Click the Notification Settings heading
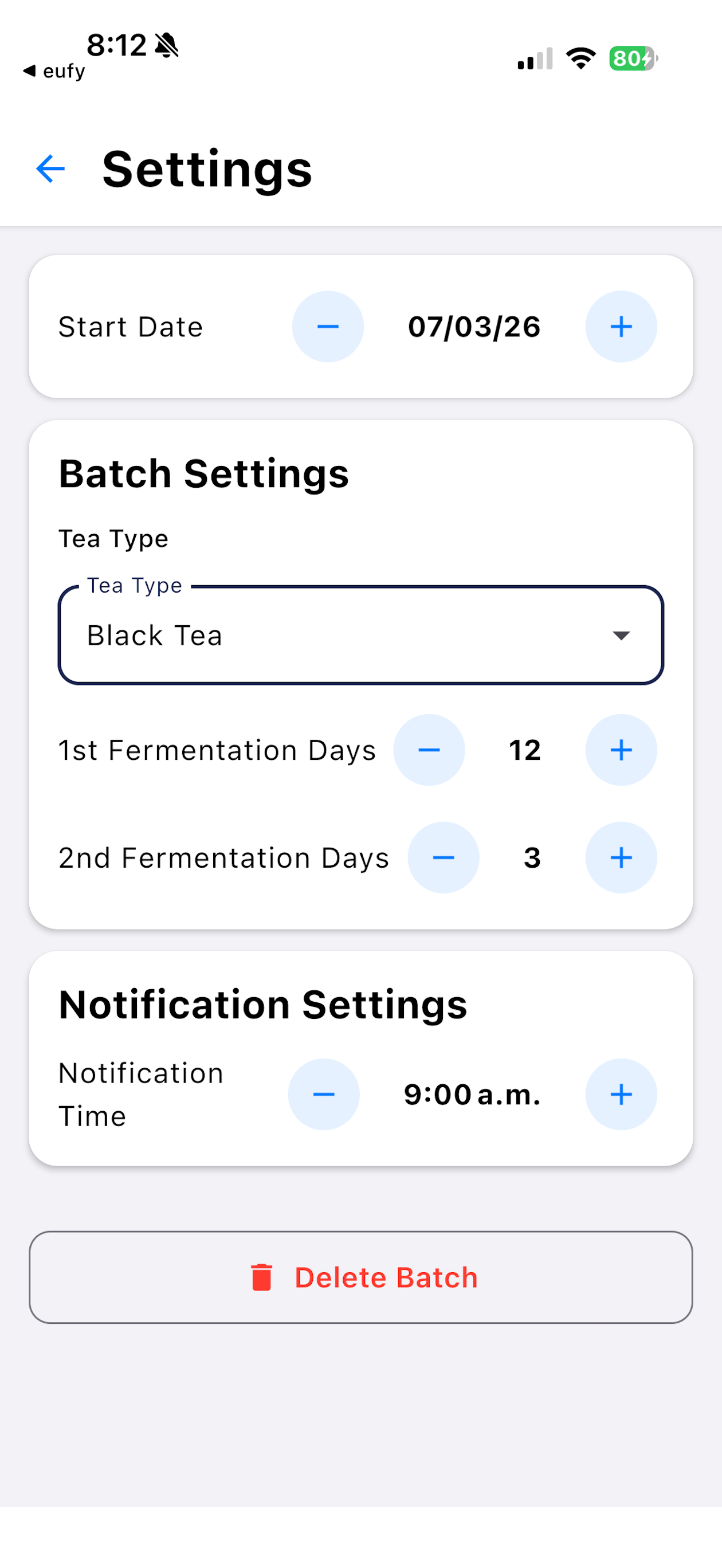Viewport: 722px width, 1568px height. pyautogui.click(x=262, y=1003)
